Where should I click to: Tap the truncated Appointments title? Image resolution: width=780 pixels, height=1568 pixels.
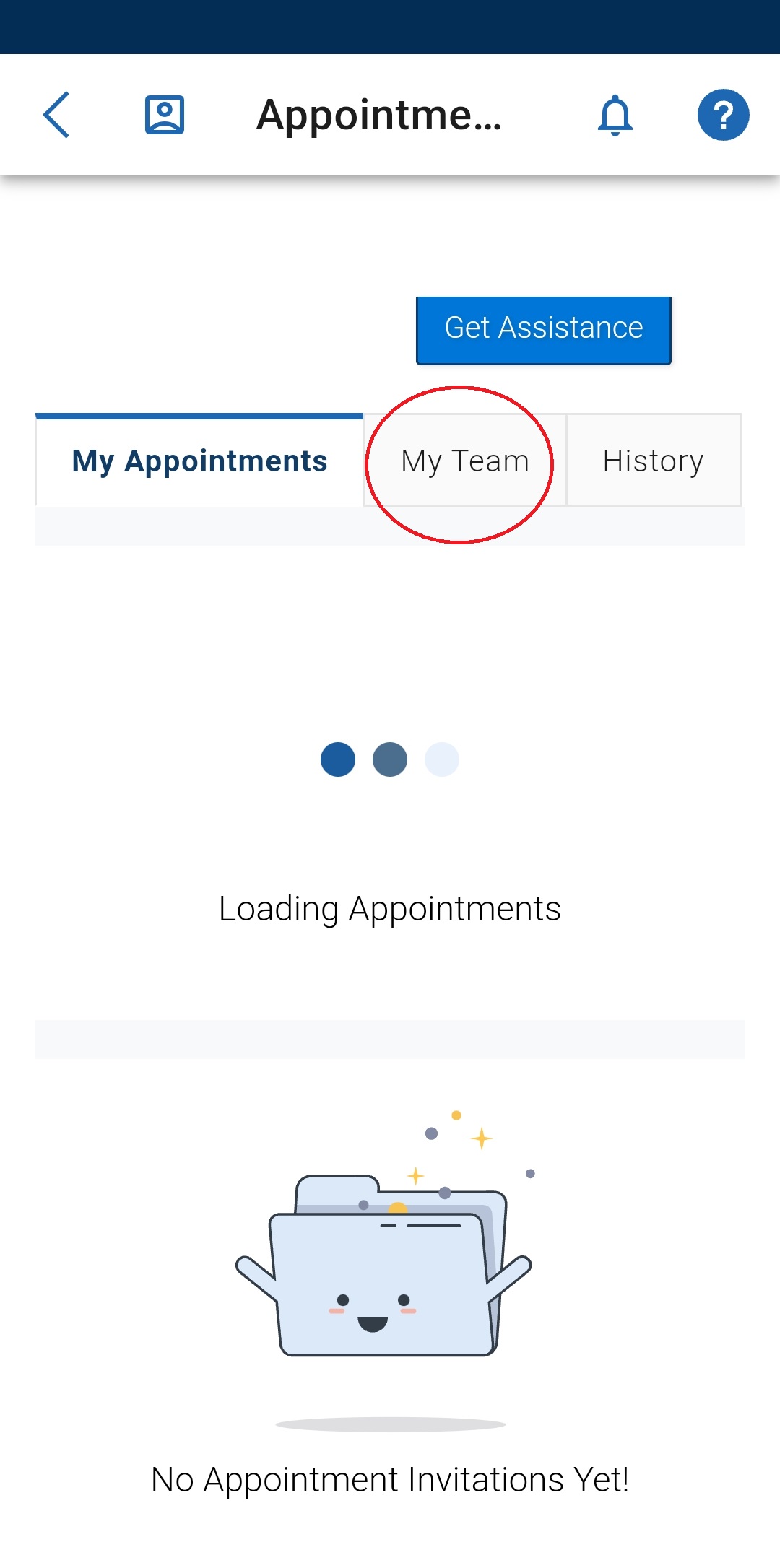click(x=381, y=116)
